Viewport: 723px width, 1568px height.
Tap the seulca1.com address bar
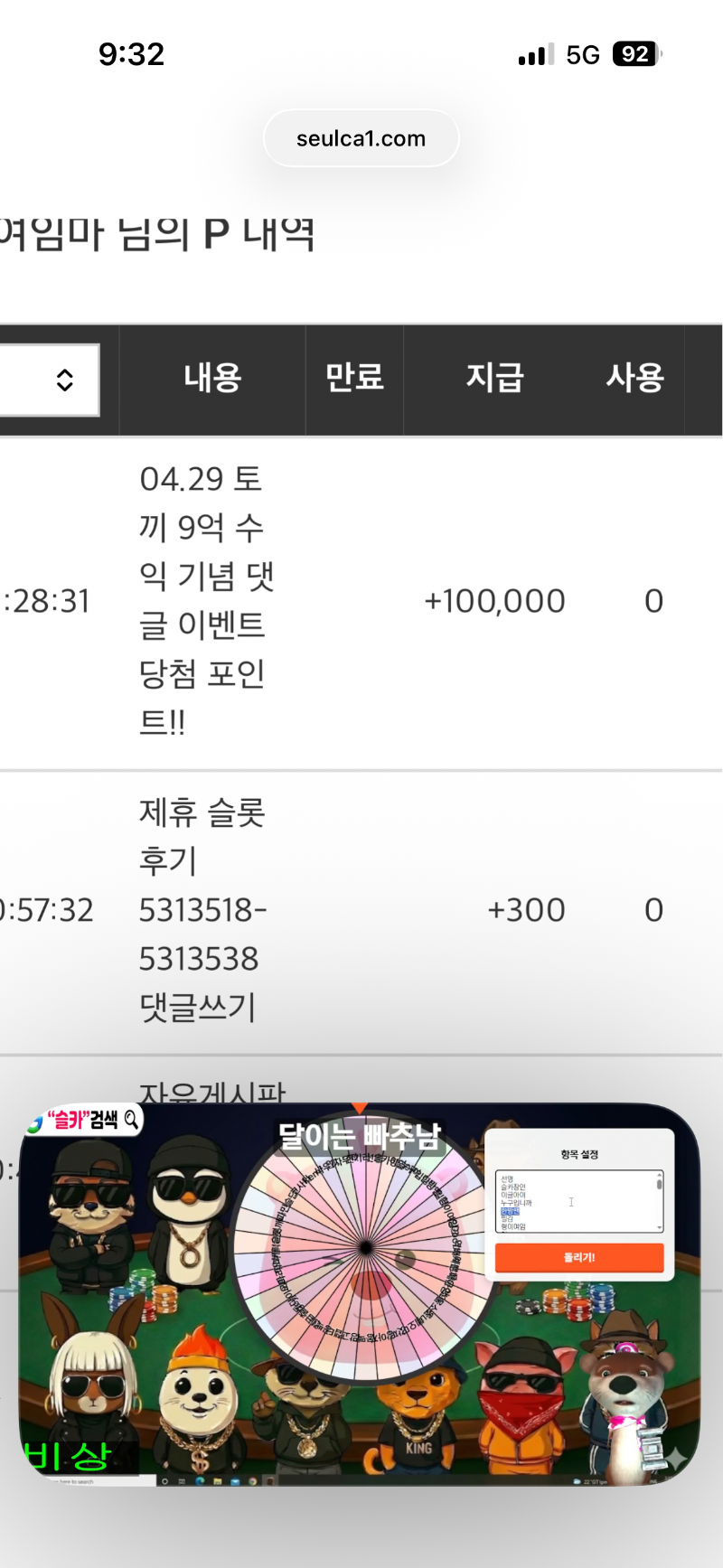tap(361, 139)
